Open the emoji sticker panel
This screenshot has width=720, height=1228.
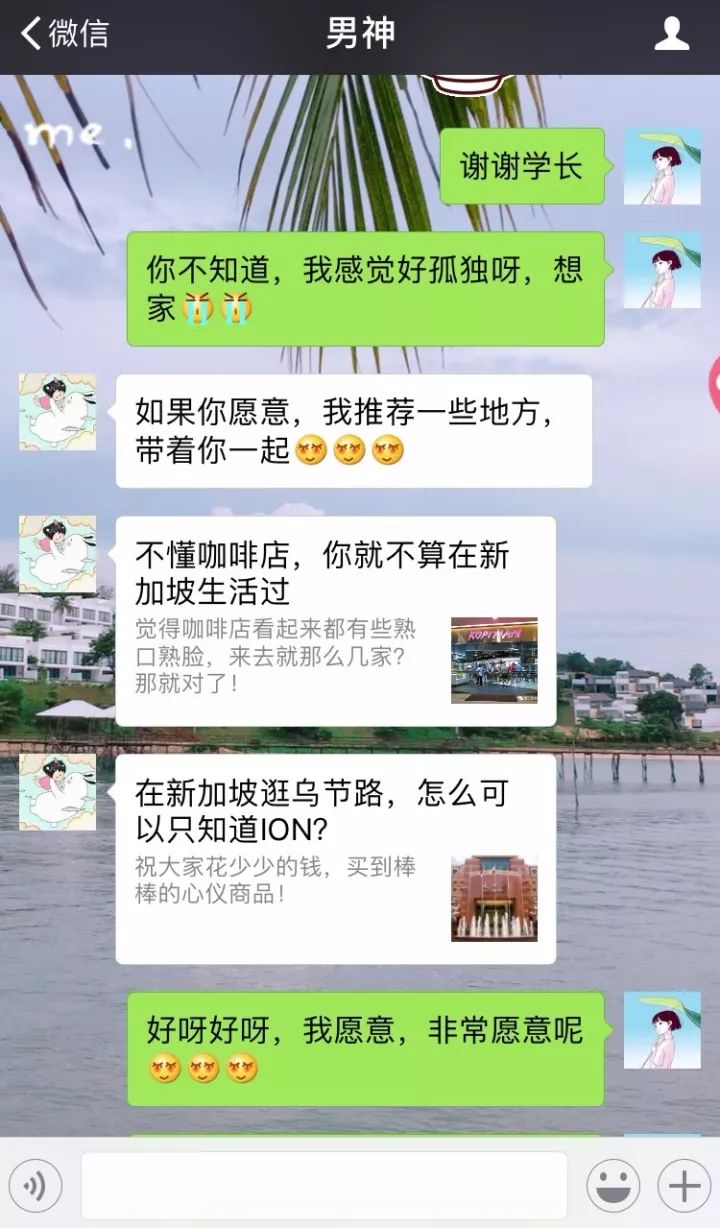click(x=612, y=1186)
